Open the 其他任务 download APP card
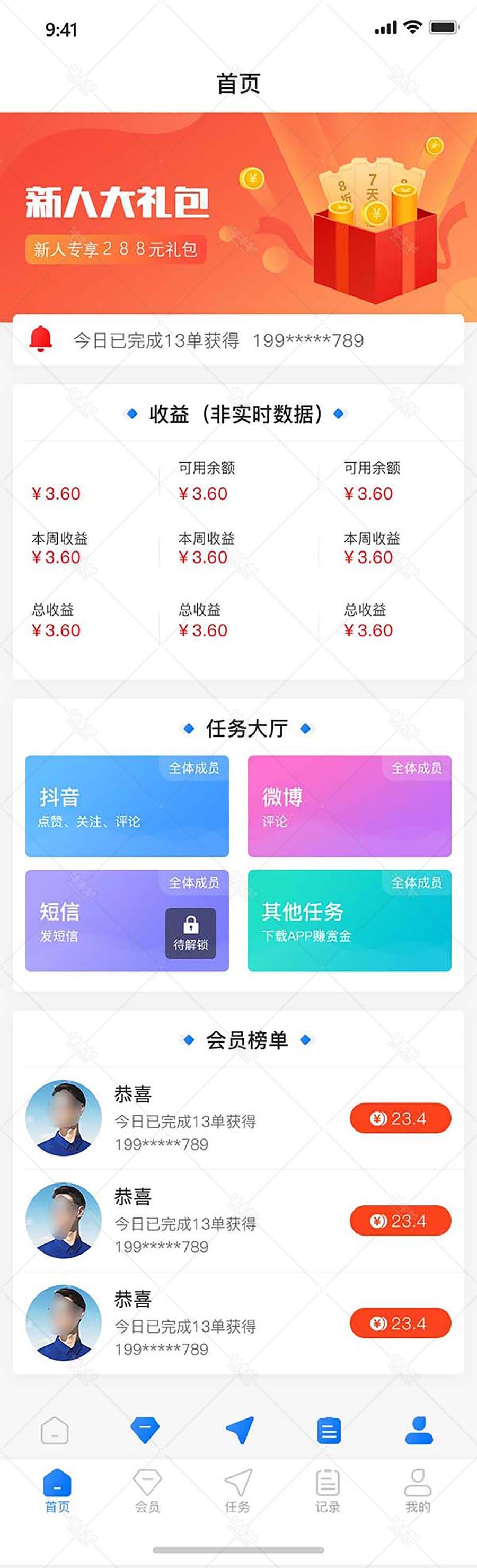The width and height of the screenshot is (477, 1568). [x=349, y=921]
